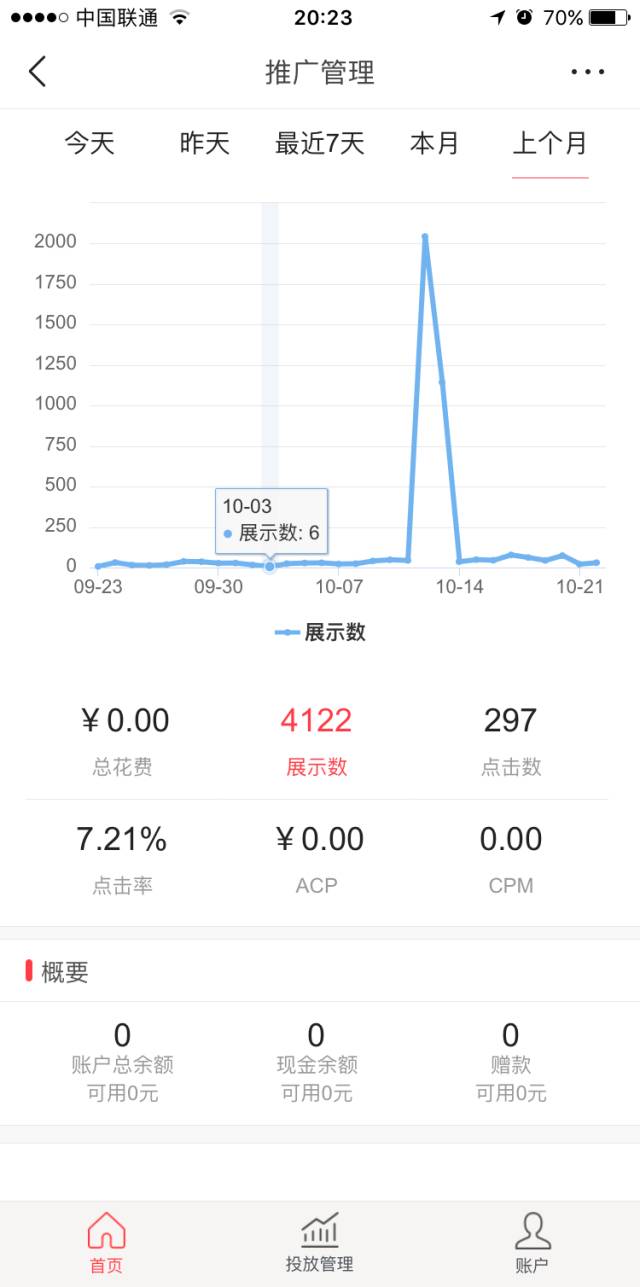Go back using the top-left arrow
The height and width of the screenshot is (1287, 640).
(38, 72)
